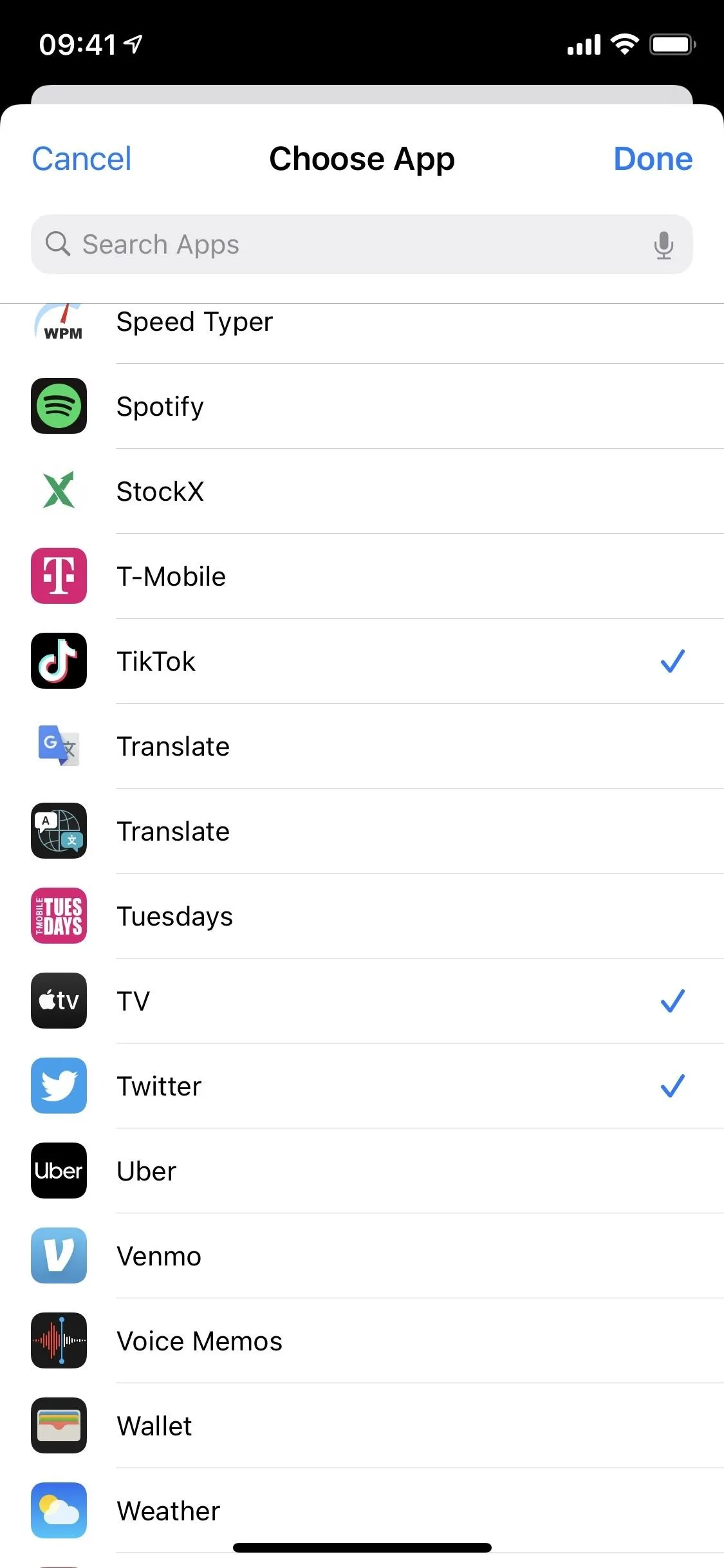
Task: Activate the microphone in search bar
Action: pos(664,245)
